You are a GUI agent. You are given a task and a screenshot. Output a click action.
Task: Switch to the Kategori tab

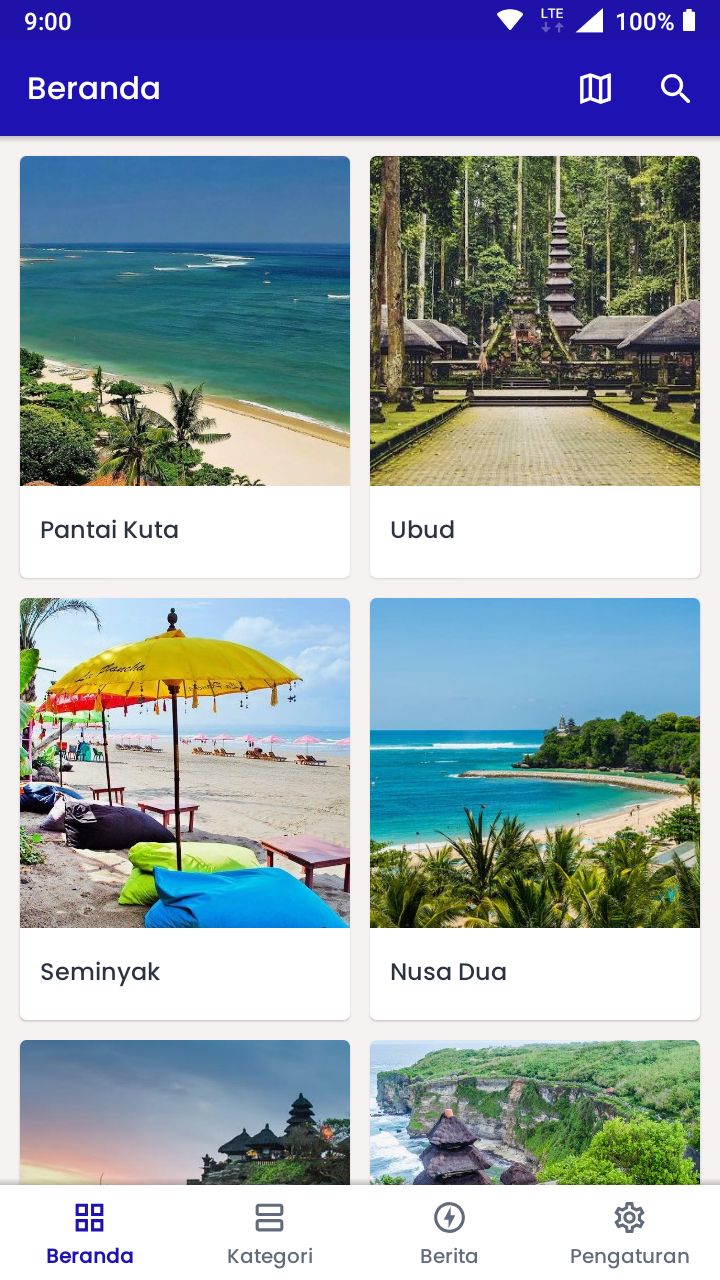(x=270, y=1234)
